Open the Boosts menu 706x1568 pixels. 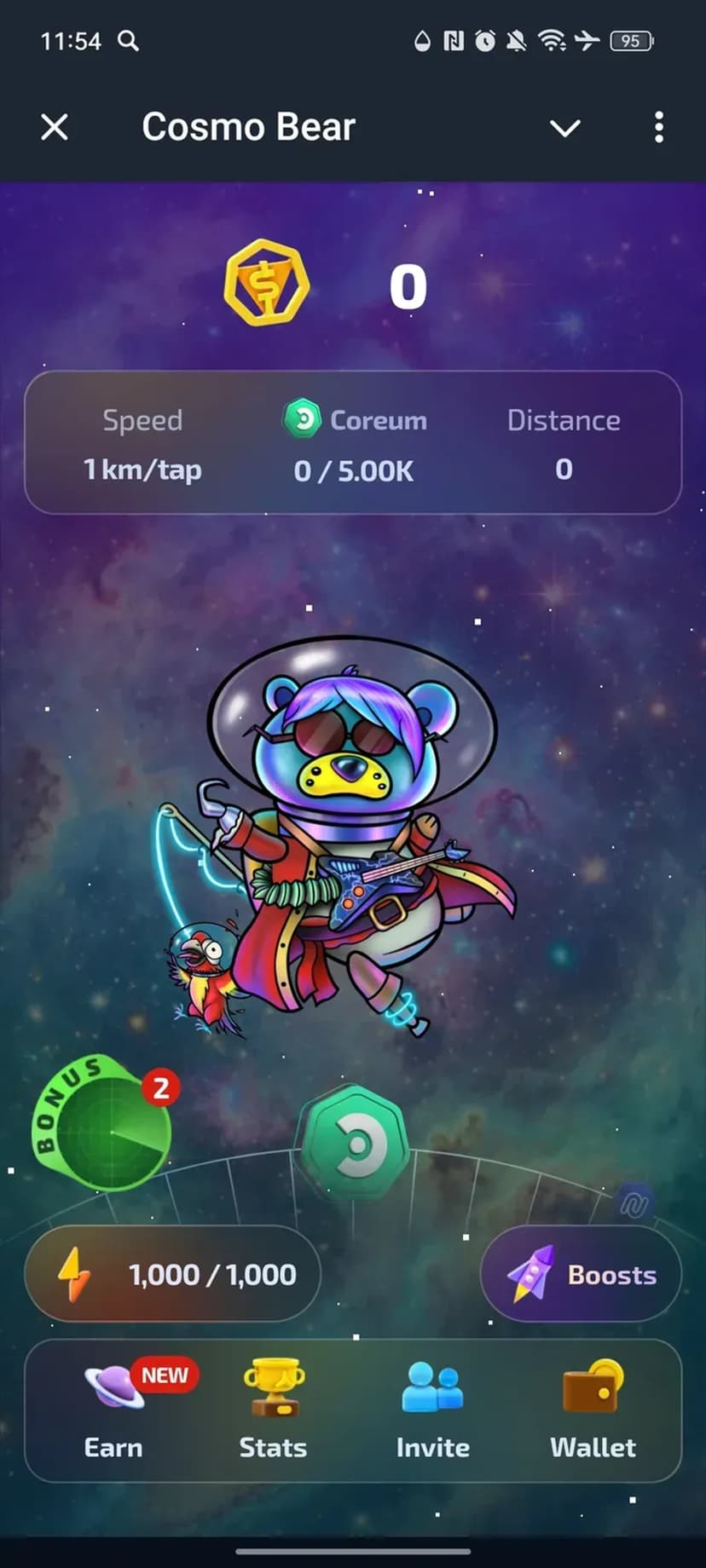(x=582, y=1274)
